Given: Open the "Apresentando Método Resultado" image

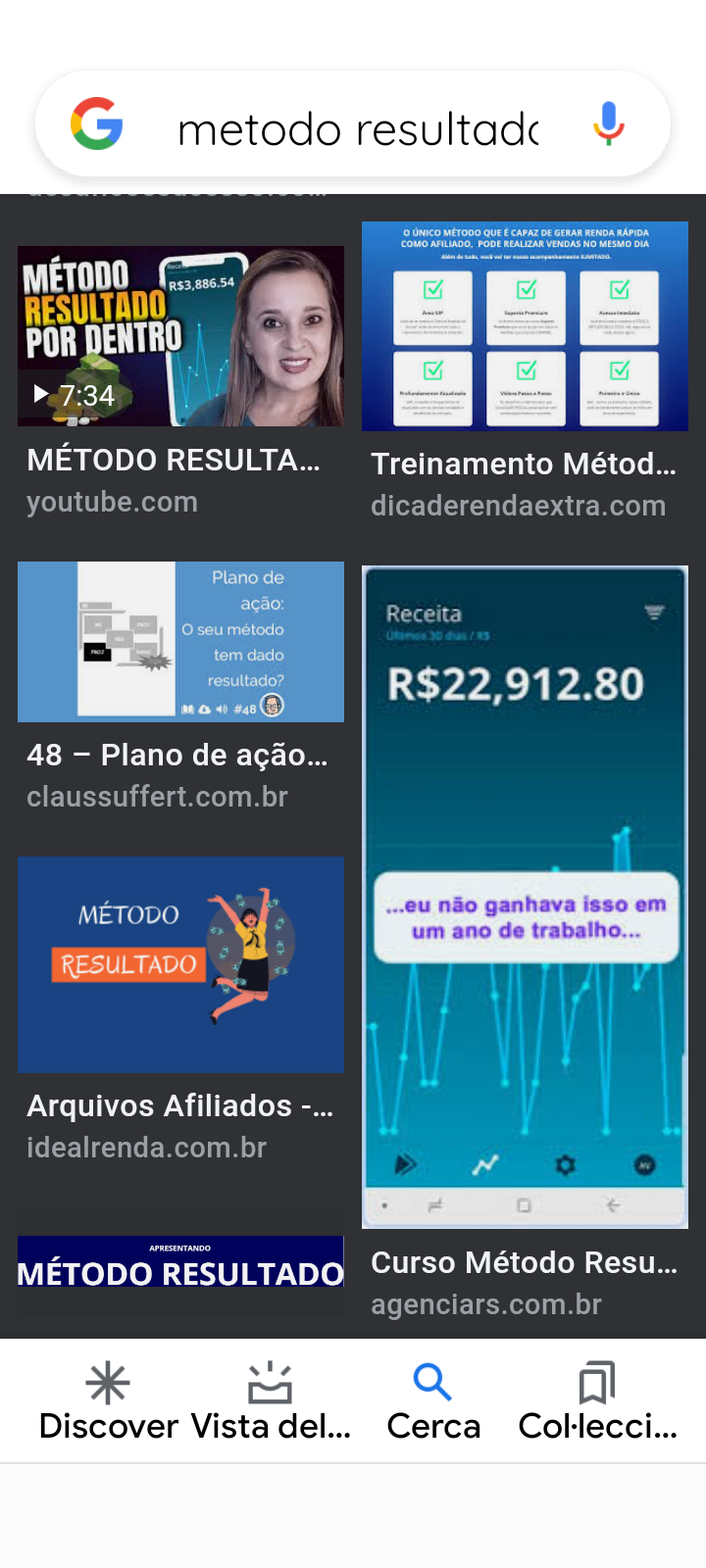Looking at the screenshot, I should [x=180, y=1272].
